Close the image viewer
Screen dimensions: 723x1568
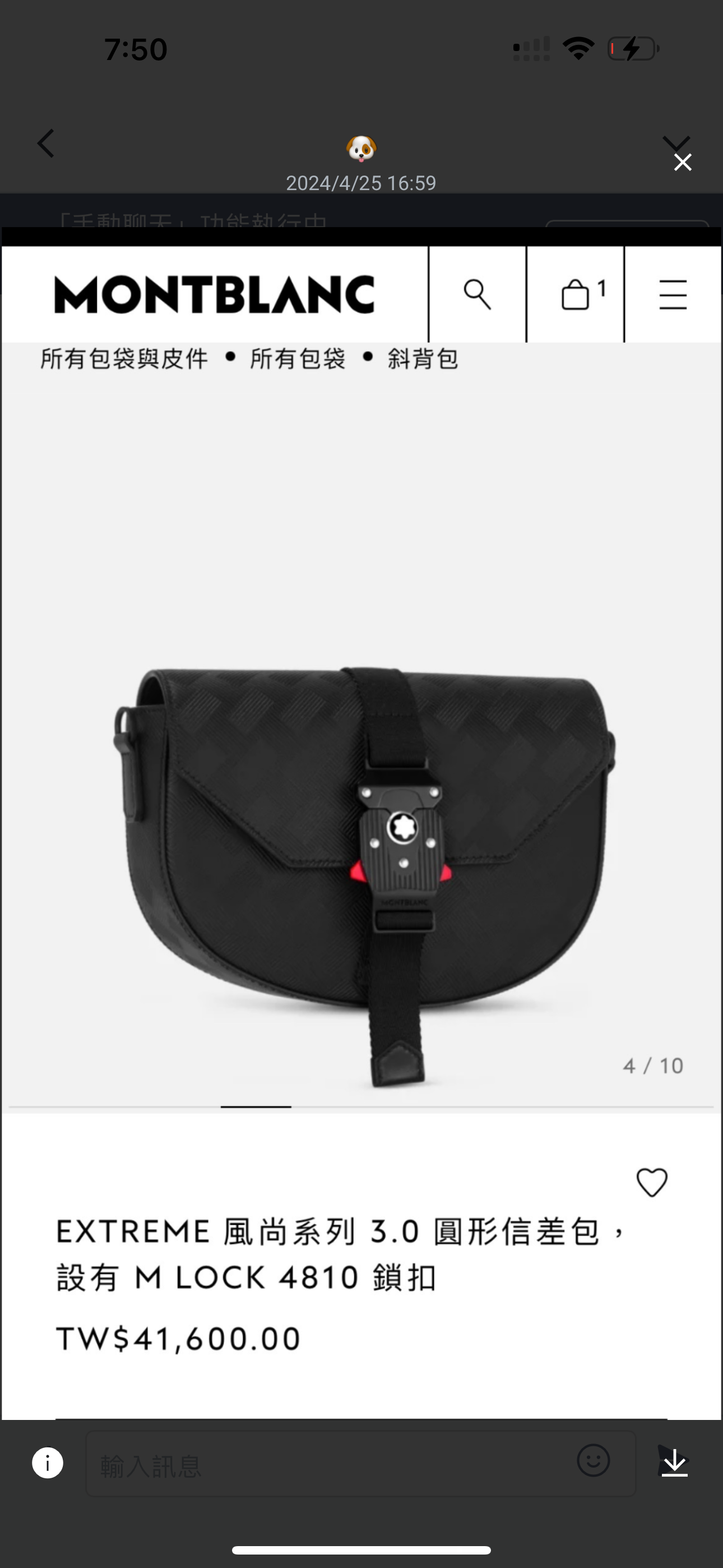tap(682, 163)
